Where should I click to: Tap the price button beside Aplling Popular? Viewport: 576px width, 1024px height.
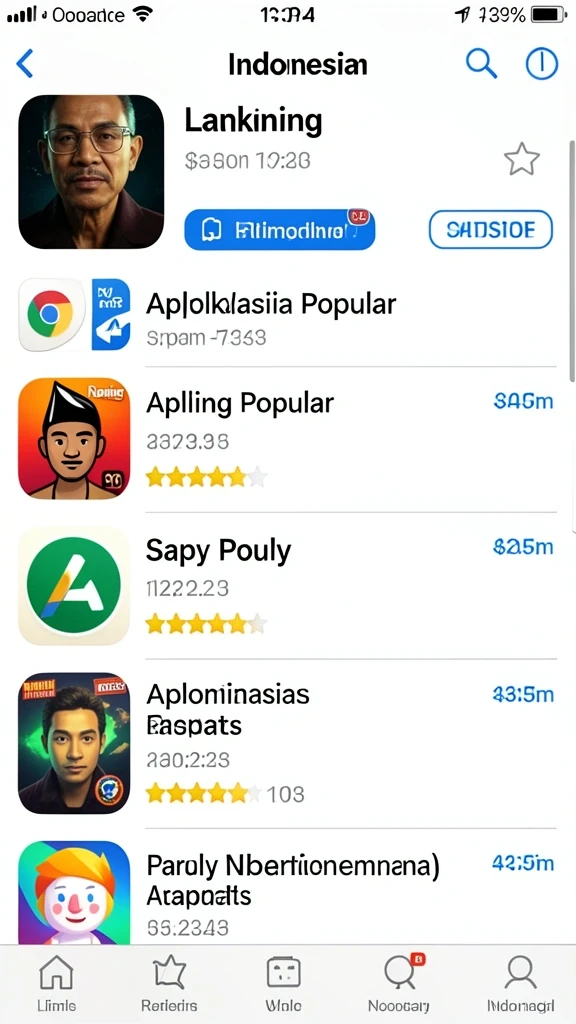tap(523, 401)
